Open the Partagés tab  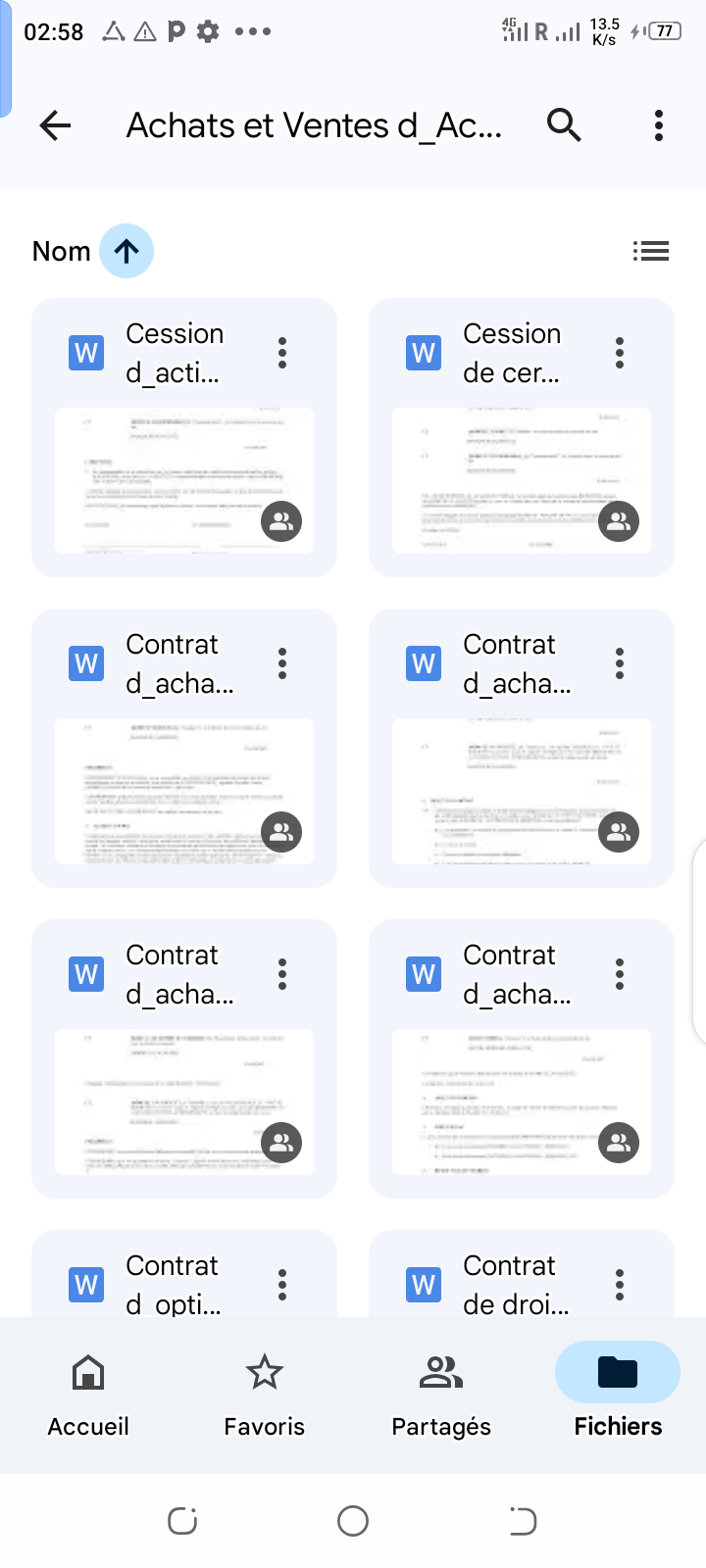tap(441, 1395)
